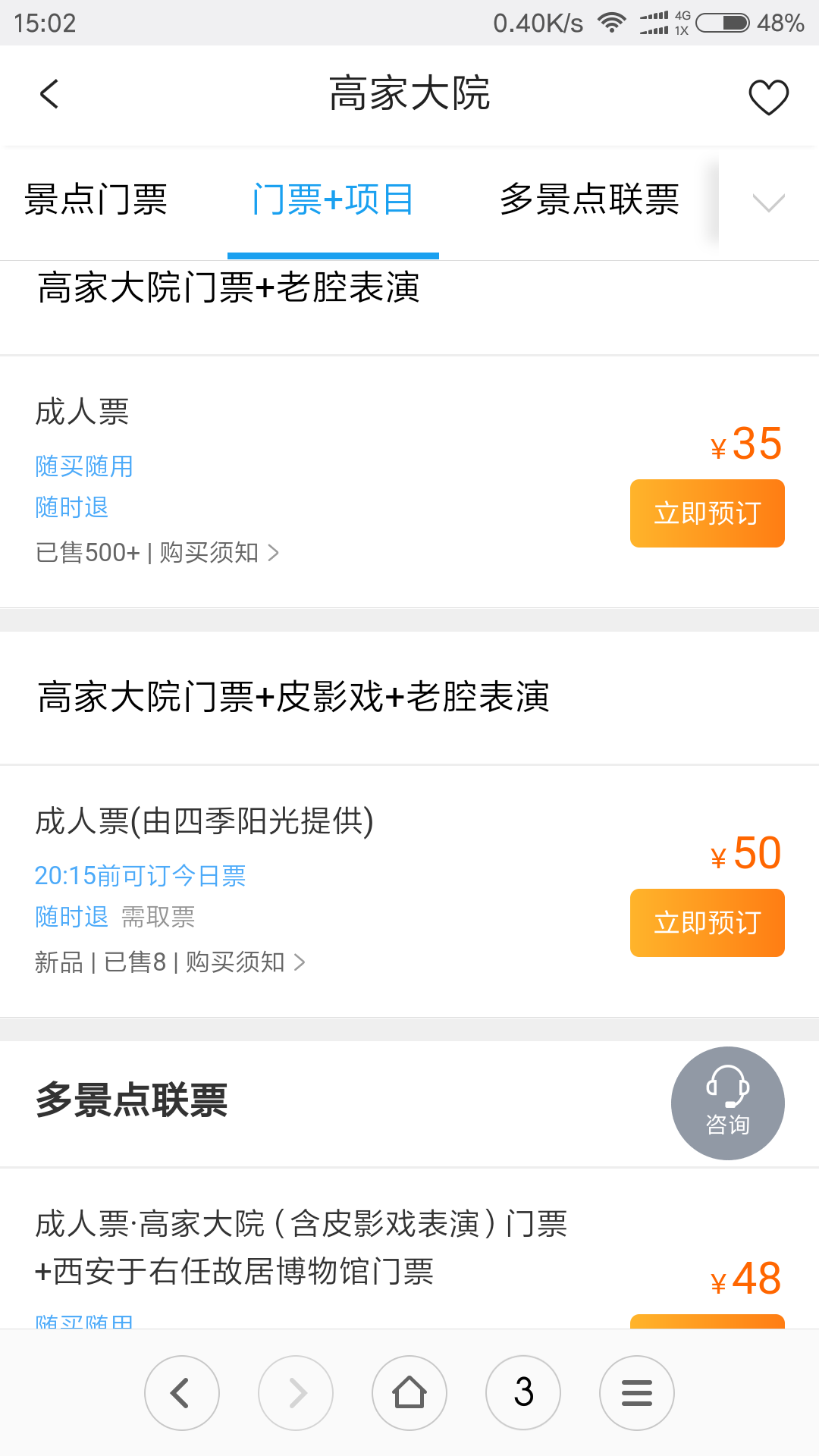Open 购买须知 for the ¥35 adult ticket
The width and height of the screenshot is (819, 1456).
coord(219,553)
